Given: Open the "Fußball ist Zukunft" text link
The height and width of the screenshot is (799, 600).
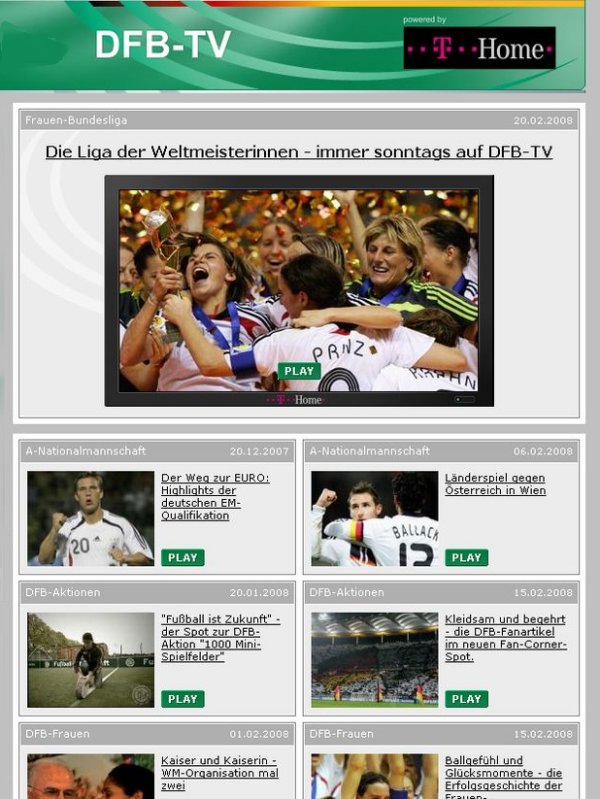Looking at the screenshot, I should pyautogui.click(x=220, y=638).
